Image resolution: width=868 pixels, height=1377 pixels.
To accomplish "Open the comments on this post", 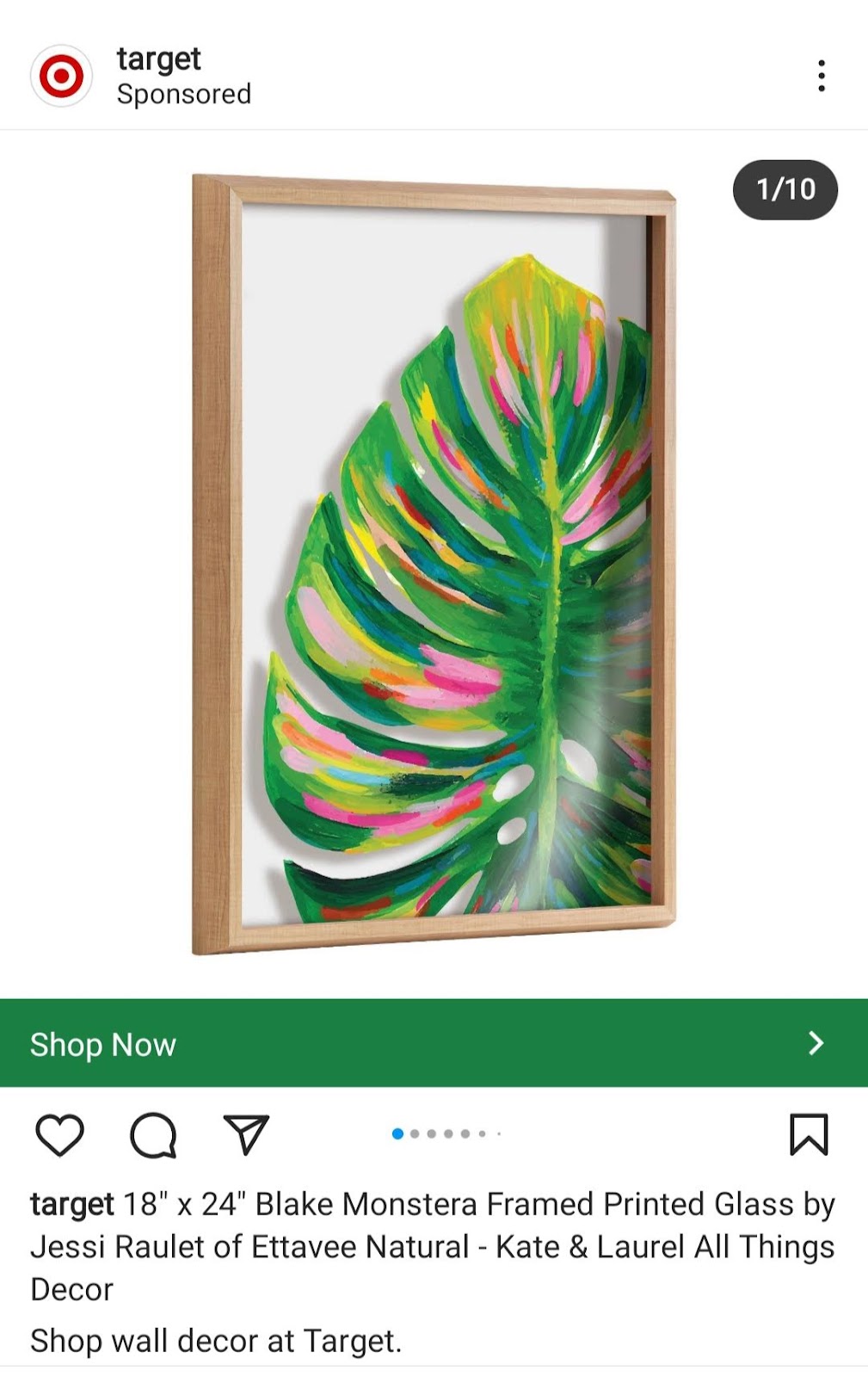I will click(x=153, y=1135).
